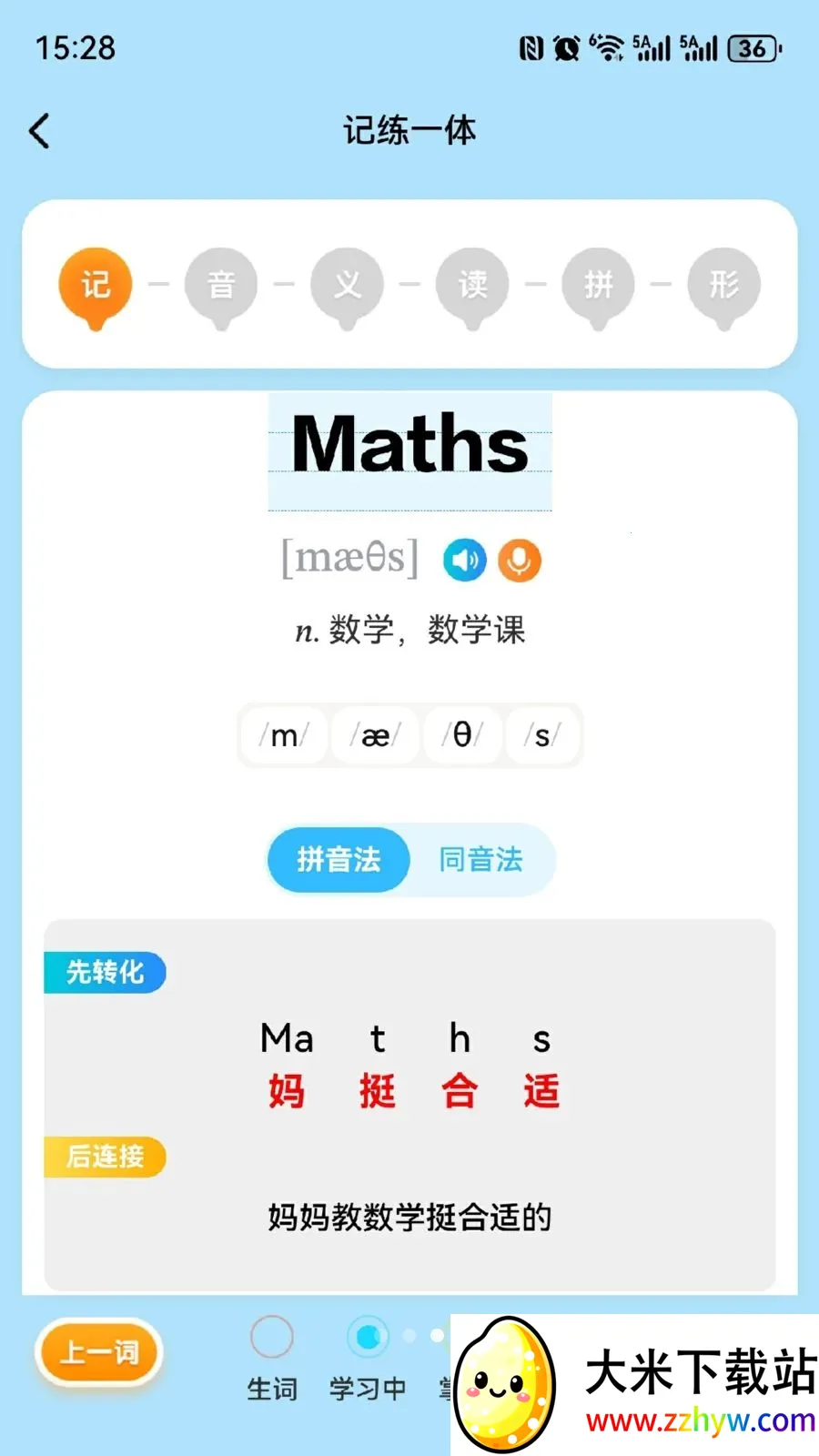Select the 拼音法 tab
The height and width of the screenshot is (1456, 819).
(x=339, y=859)
